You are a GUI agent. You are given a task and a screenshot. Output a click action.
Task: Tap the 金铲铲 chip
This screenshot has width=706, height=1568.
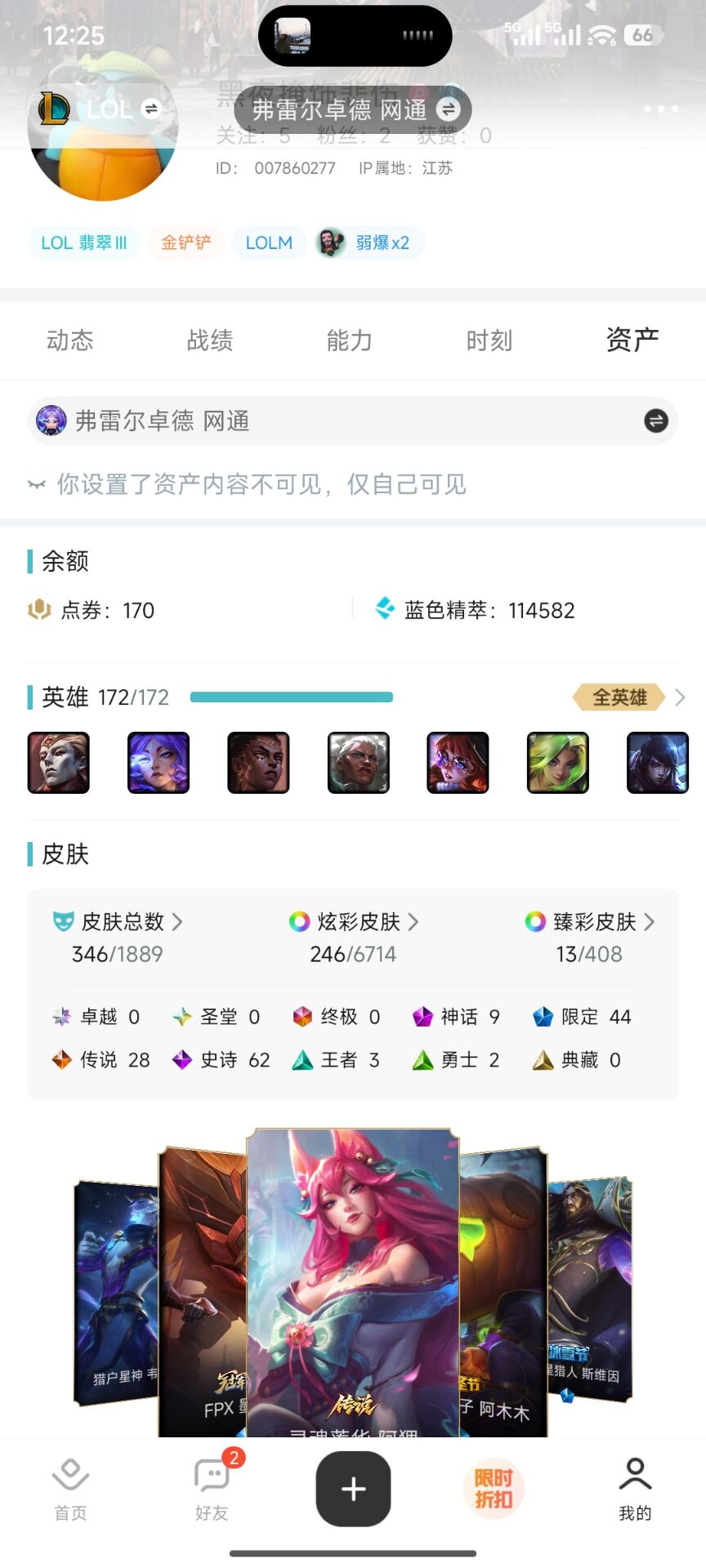[185, 243]
